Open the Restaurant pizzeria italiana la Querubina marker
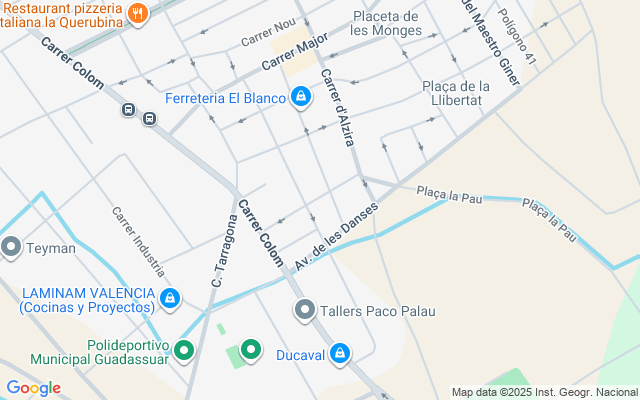 click(138, 14)
